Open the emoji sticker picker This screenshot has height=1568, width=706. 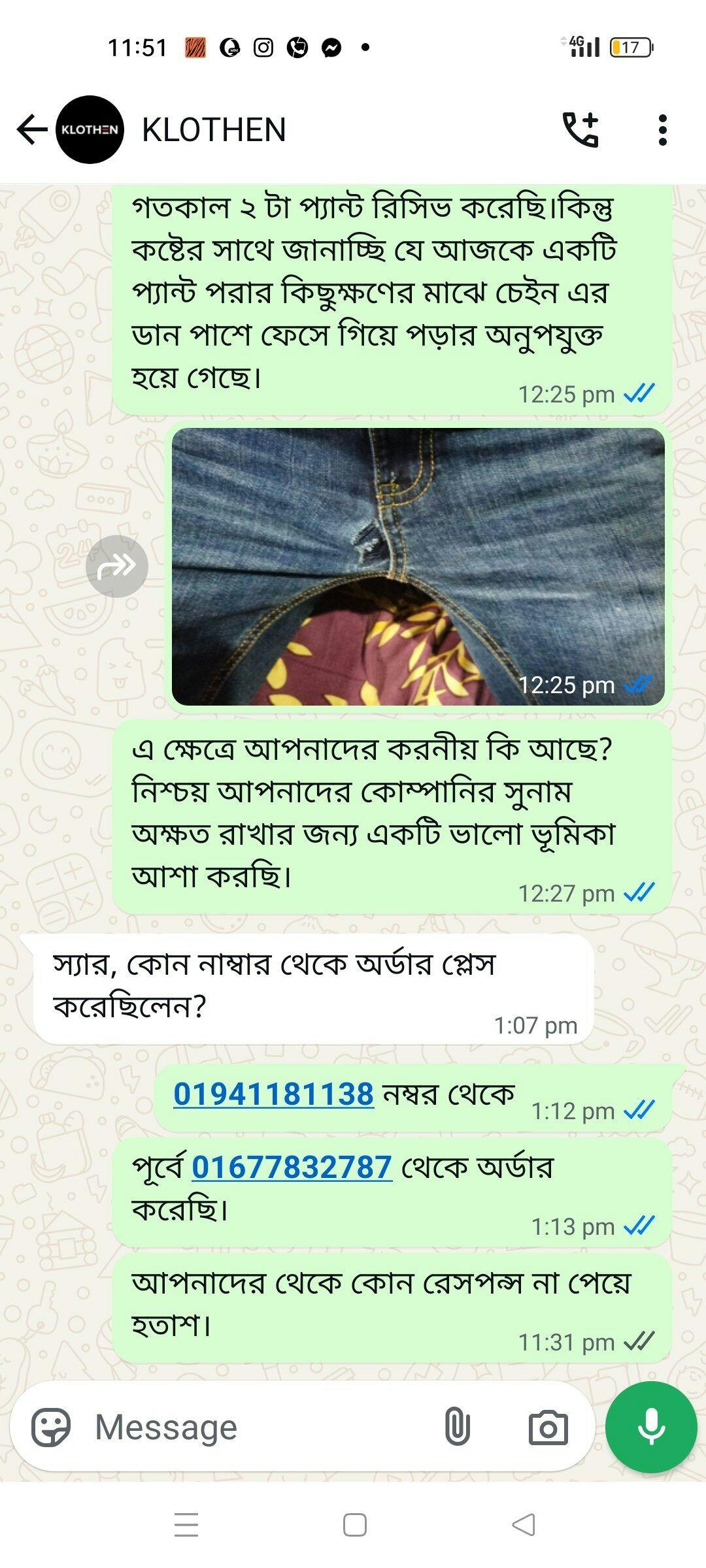click(x=51, y=1427)
